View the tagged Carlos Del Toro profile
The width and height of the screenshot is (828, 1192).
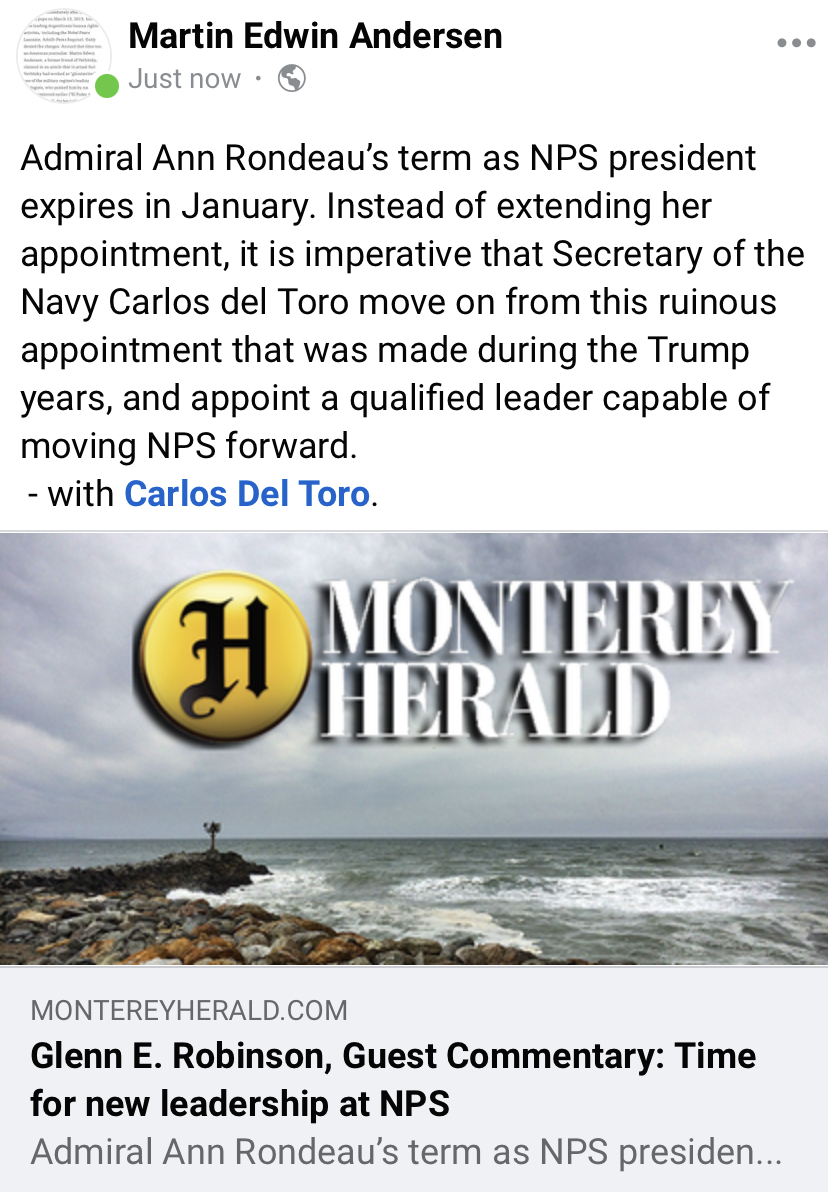[247, 493]
